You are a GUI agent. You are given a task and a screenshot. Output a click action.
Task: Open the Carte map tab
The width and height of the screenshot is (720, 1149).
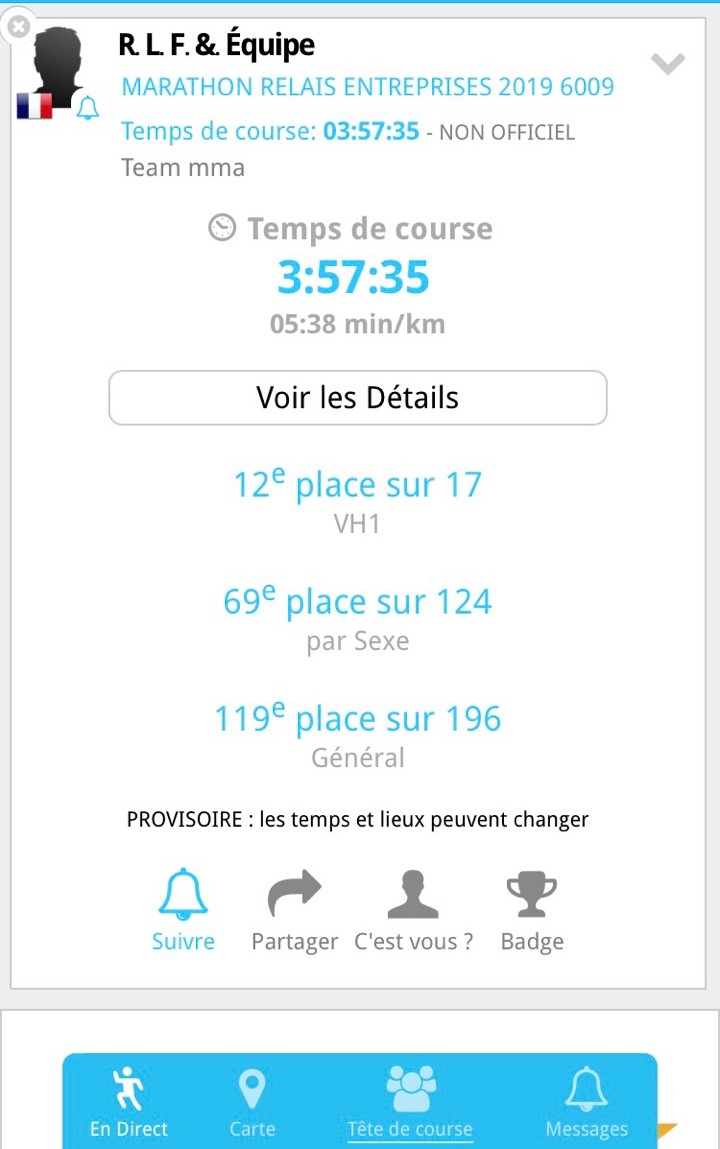pos(252,1103)
